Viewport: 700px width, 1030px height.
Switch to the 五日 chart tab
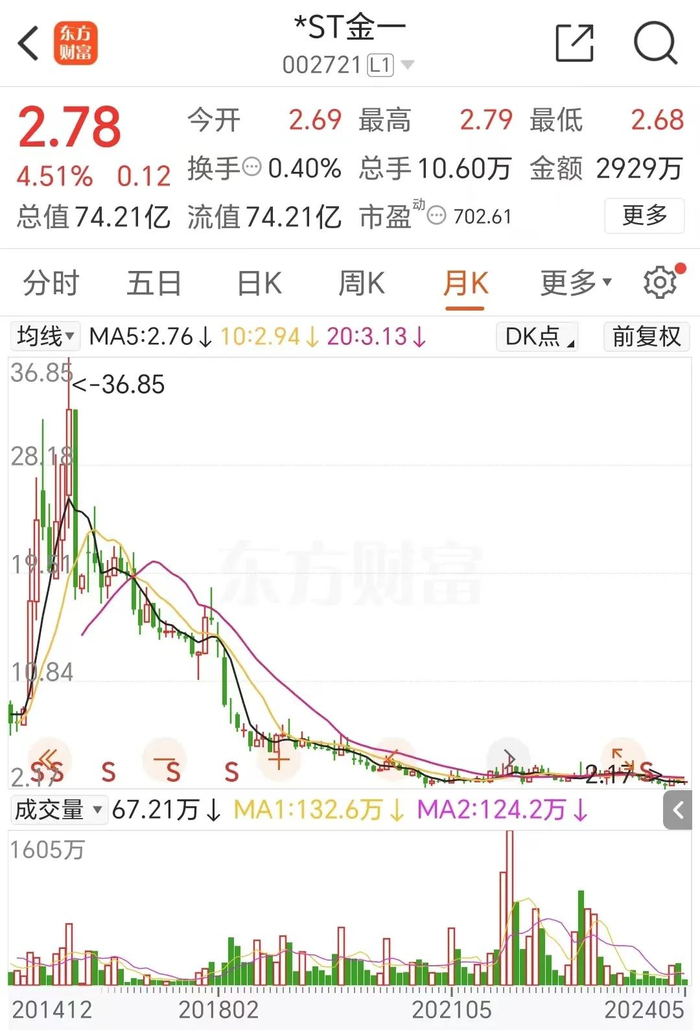[x=154, y=284]
